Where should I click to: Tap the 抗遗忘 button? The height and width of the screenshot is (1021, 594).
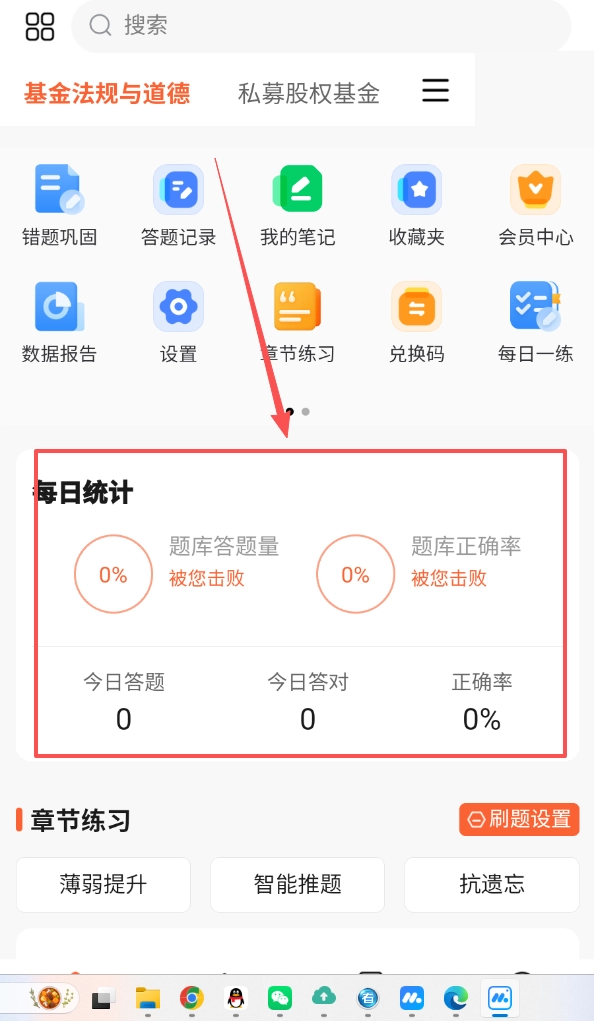tap(492, 885)
